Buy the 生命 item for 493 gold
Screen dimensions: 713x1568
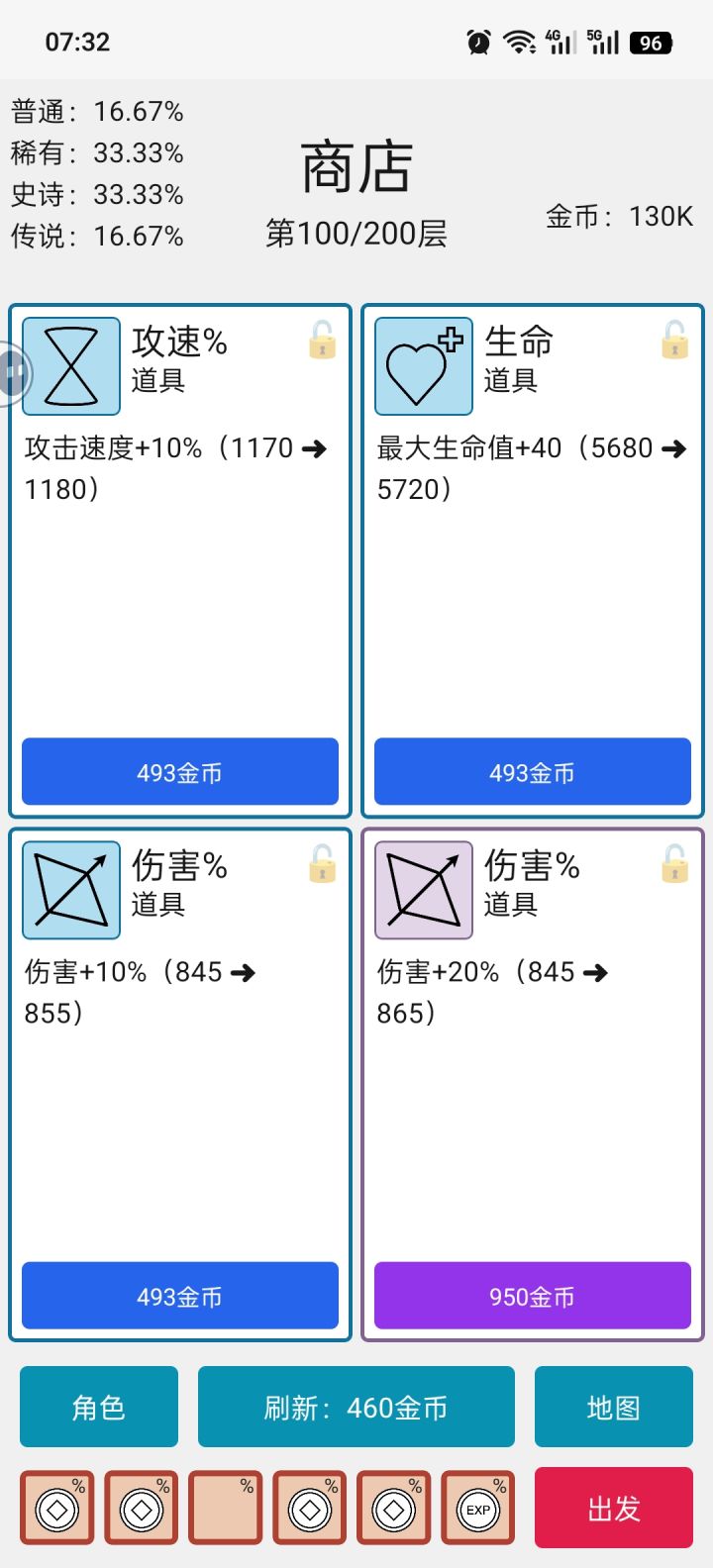532,772
